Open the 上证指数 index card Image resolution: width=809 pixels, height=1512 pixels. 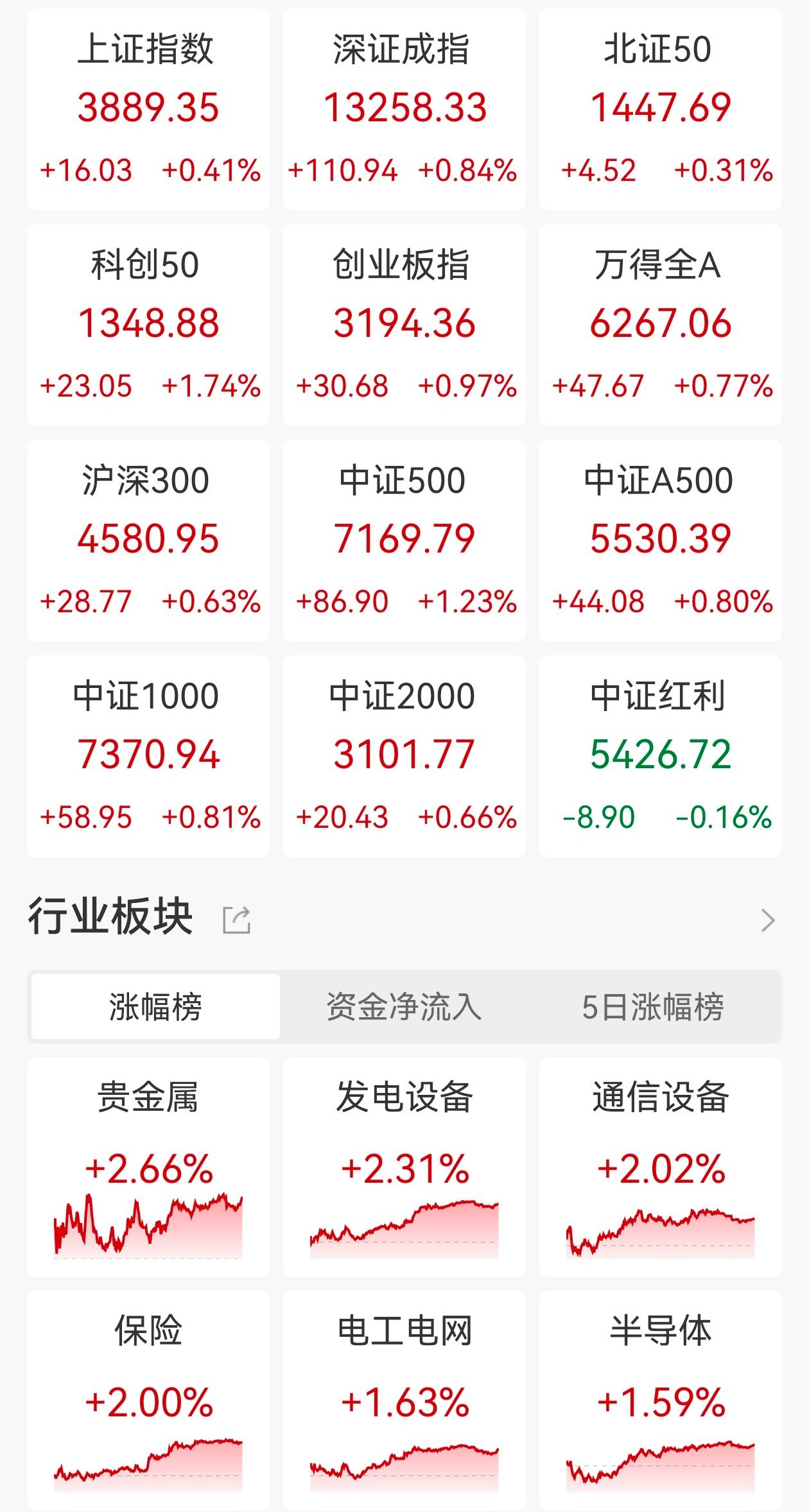(148, 109)
